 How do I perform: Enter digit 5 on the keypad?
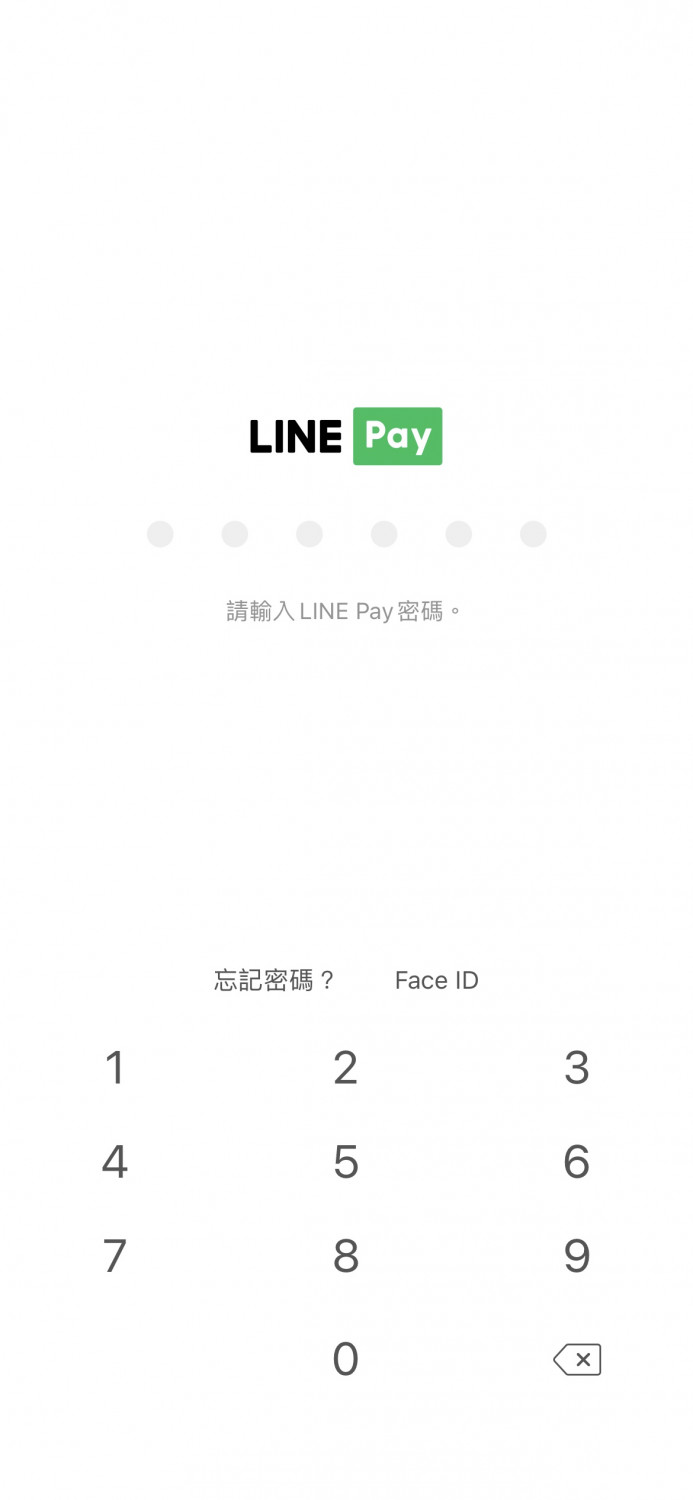(346, 1162)
